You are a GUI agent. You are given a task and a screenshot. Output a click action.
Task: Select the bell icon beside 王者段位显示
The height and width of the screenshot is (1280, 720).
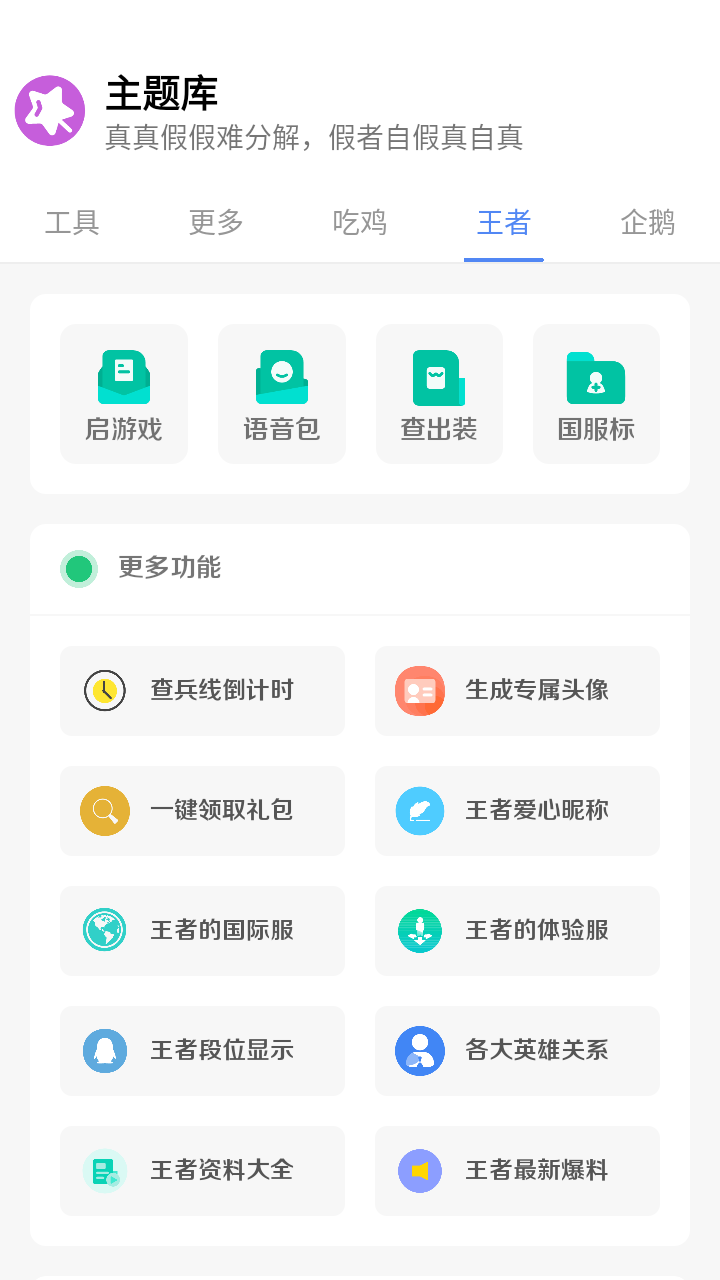(x=104, y=1050)
